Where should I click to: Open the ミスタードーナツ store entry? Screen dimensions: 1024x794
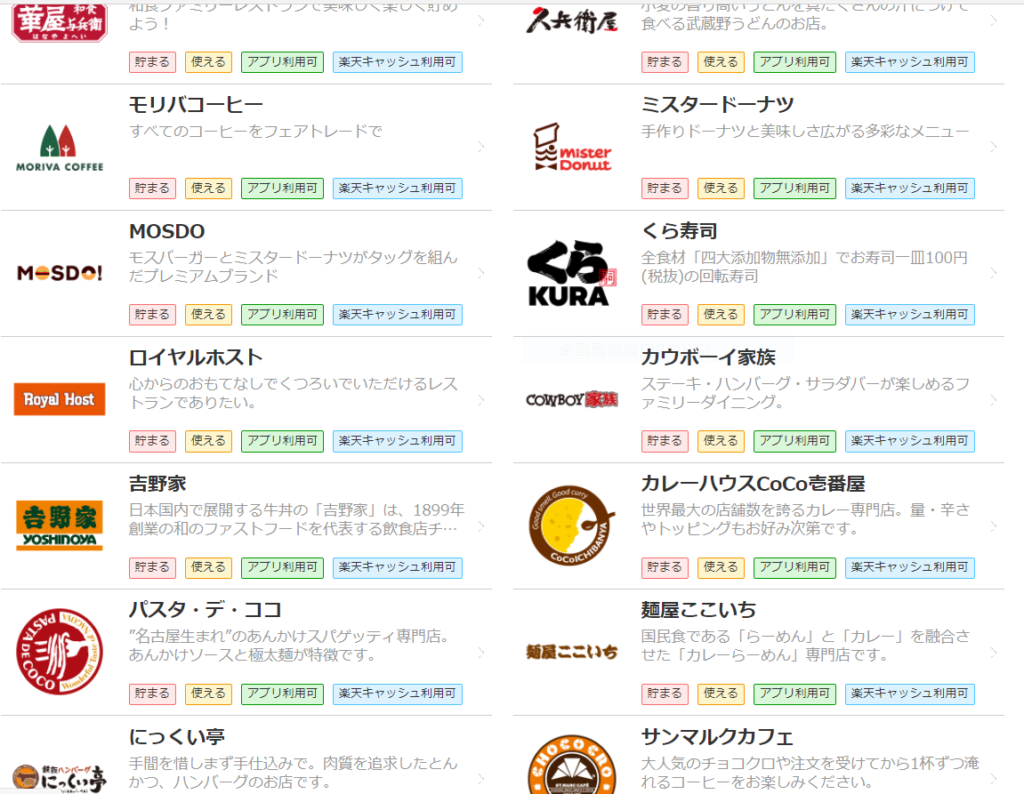[717, 105]
